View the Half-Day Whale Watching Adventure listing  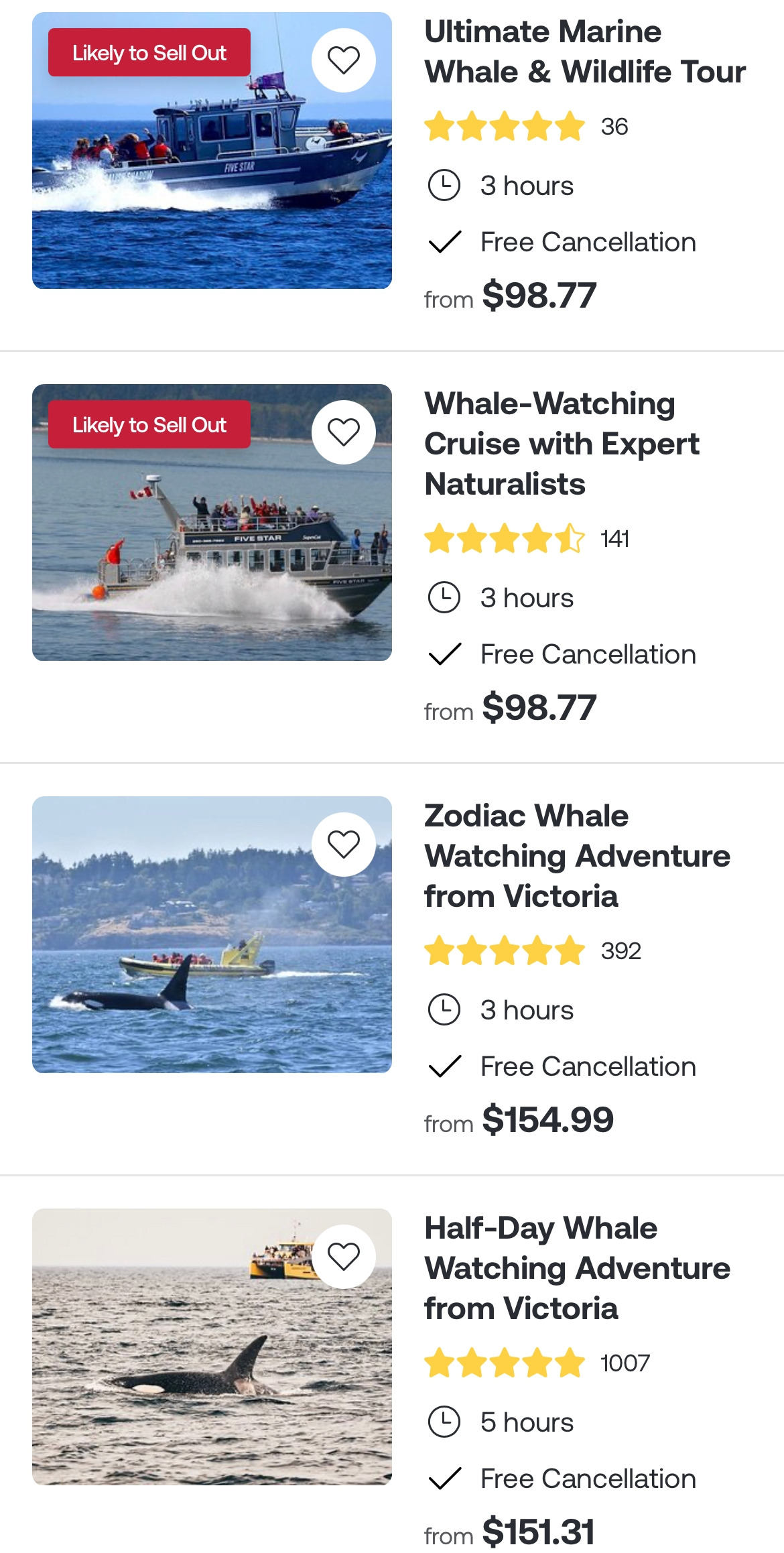tap(577, 1268)
